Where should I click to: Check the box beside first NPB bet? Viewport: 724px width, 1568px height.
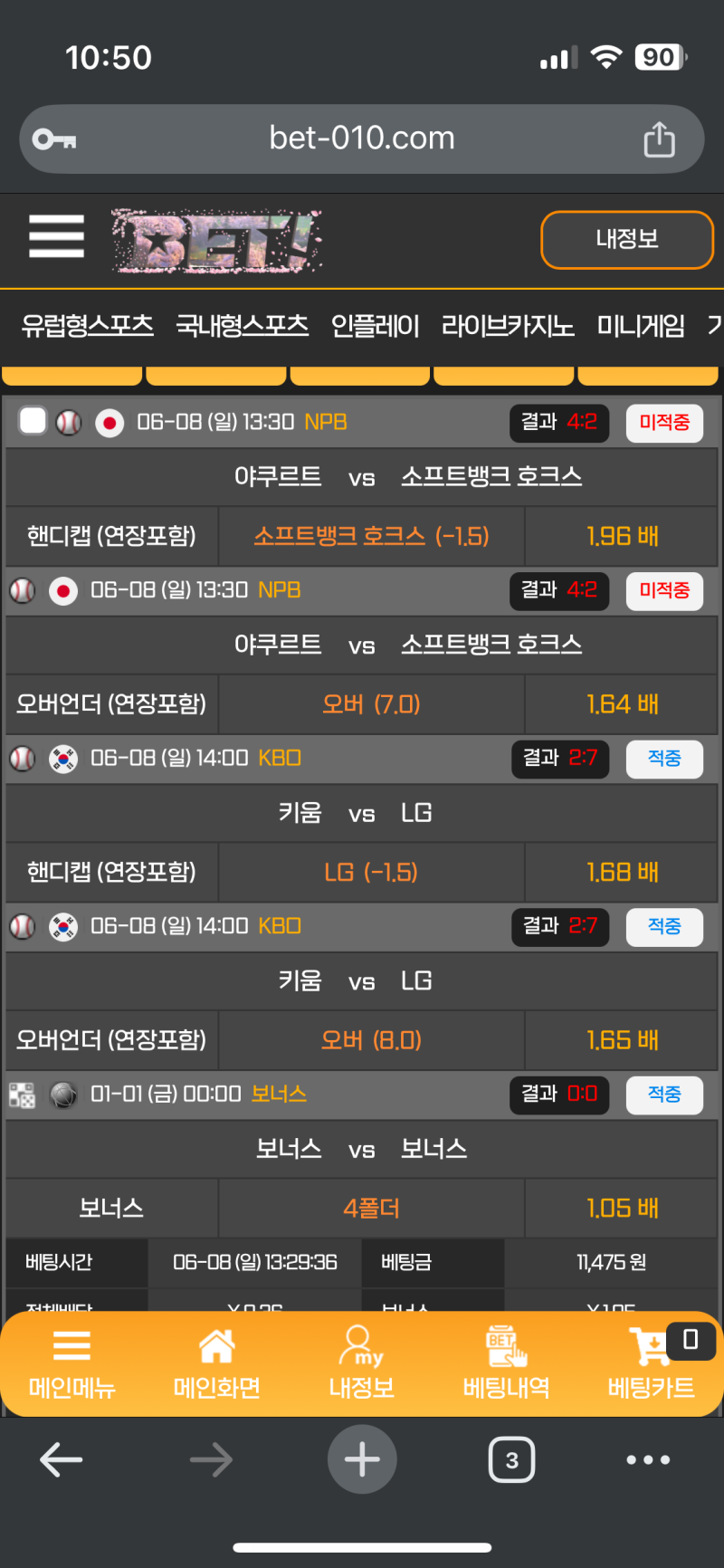(x=33, y=421)
